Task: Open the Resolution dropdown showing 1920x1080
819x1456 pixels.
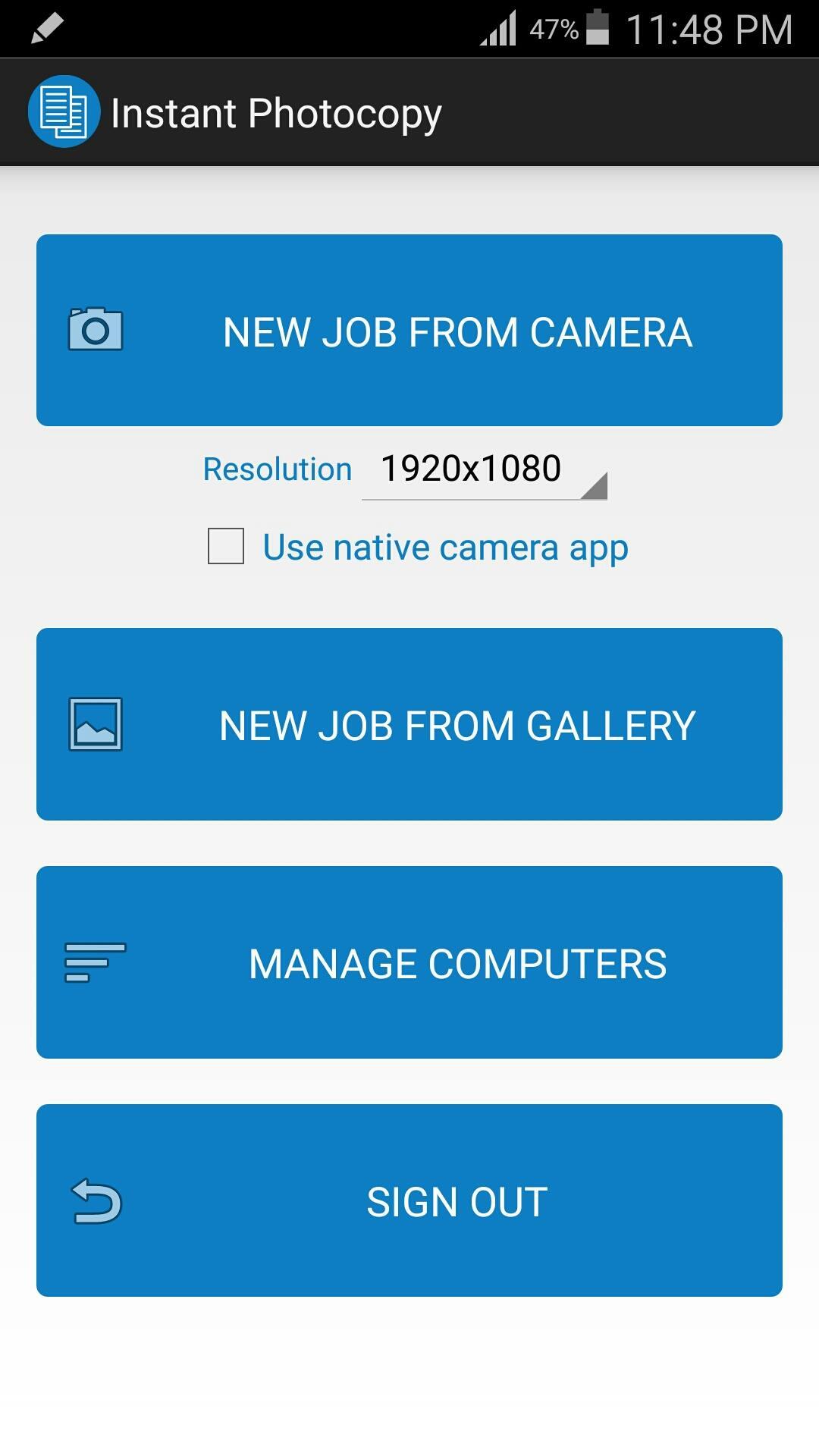Action: pos(484,470)
